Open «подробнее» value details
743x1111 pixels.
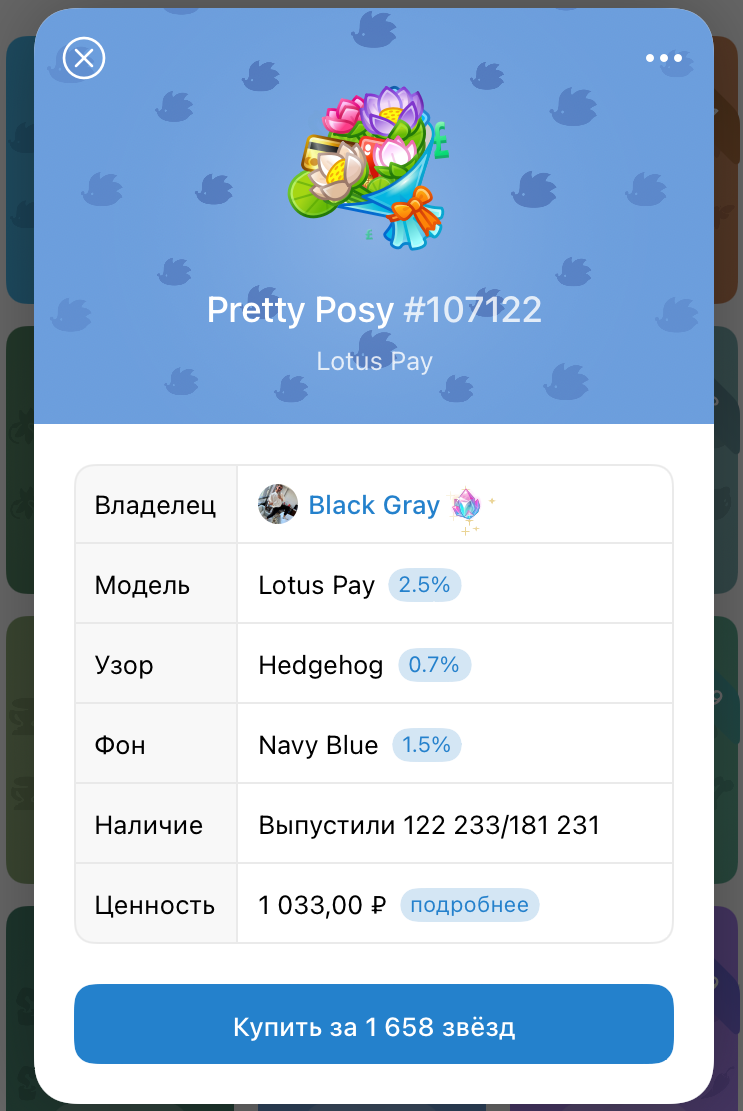[469, 905]
